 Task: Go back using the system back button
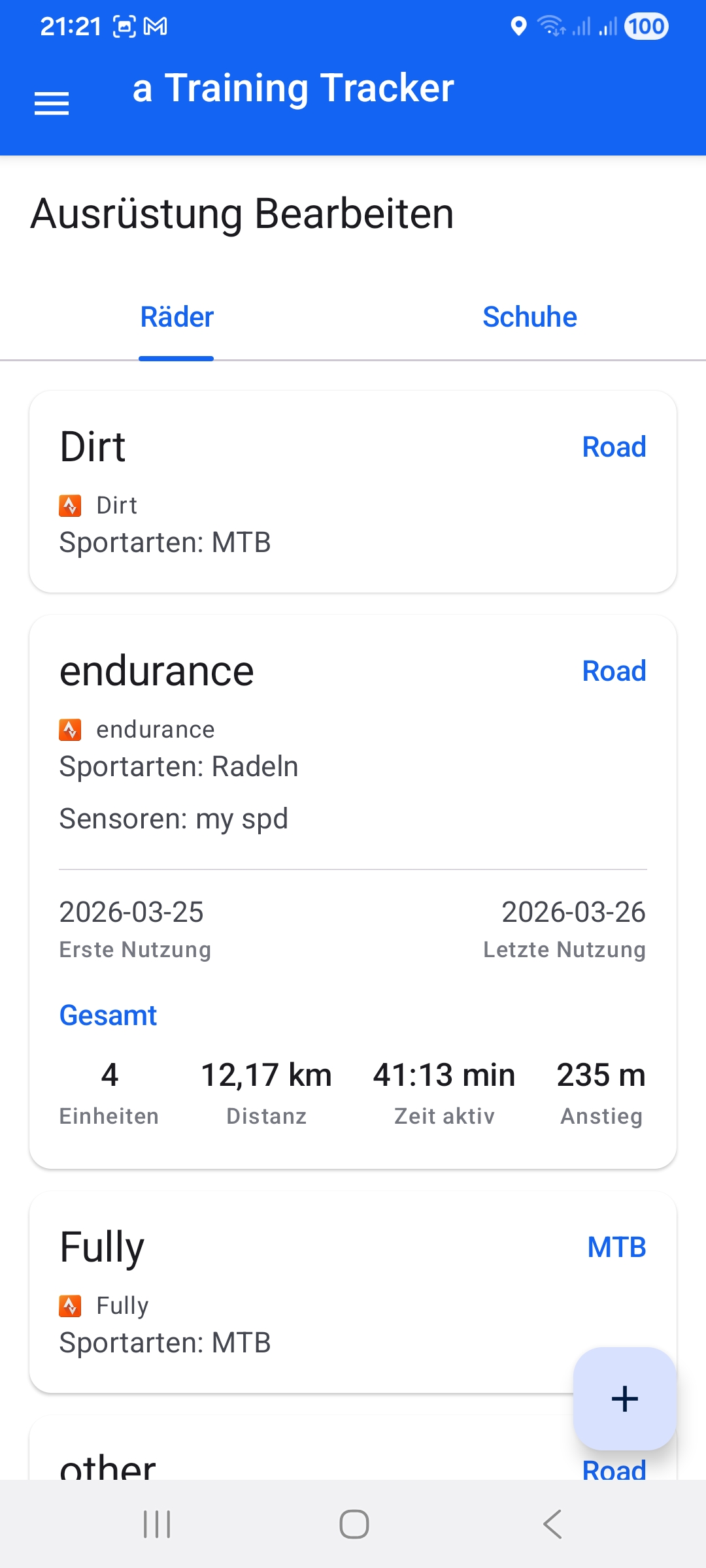(x=552, y=1524)
